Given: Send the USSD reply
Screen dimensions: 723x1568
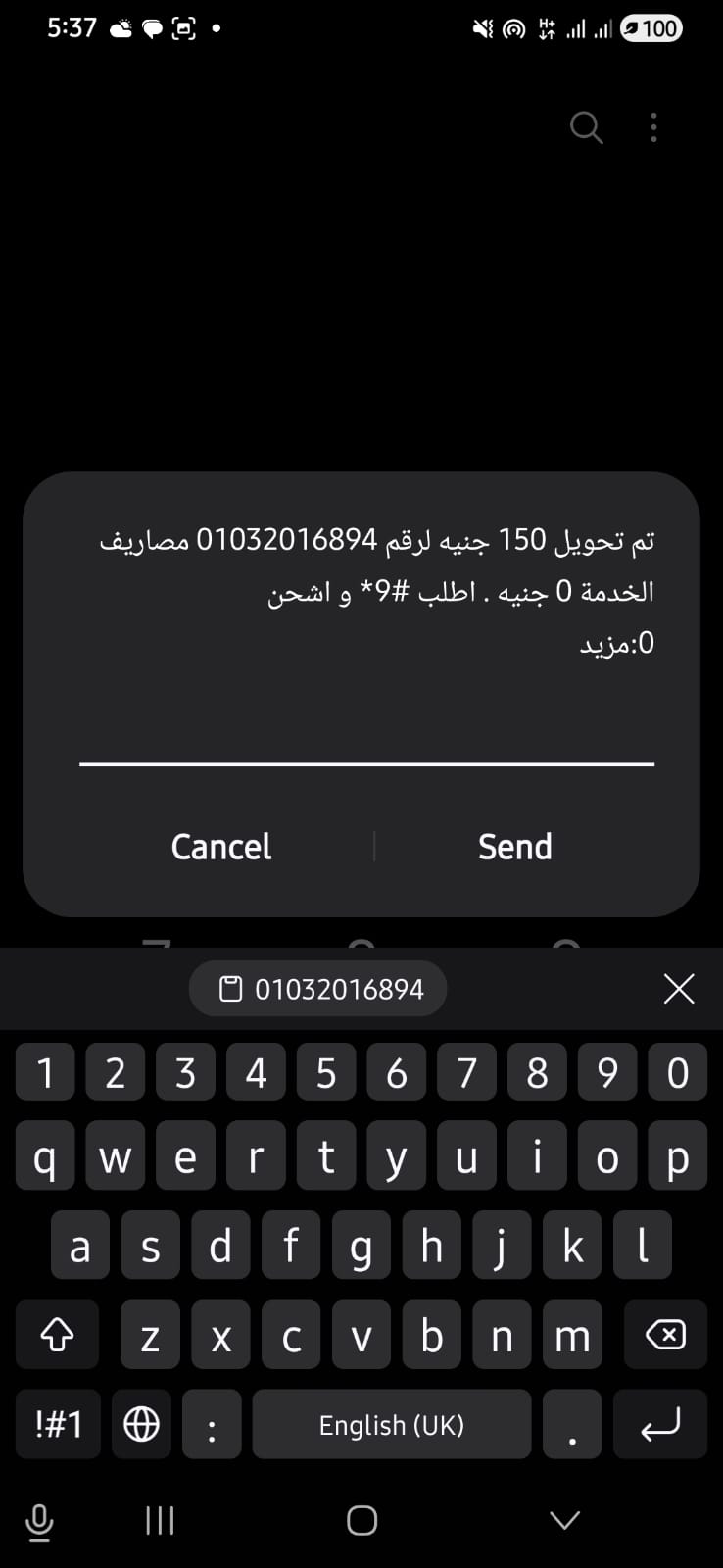Looking at the screenshot, I should pos(514,847).
